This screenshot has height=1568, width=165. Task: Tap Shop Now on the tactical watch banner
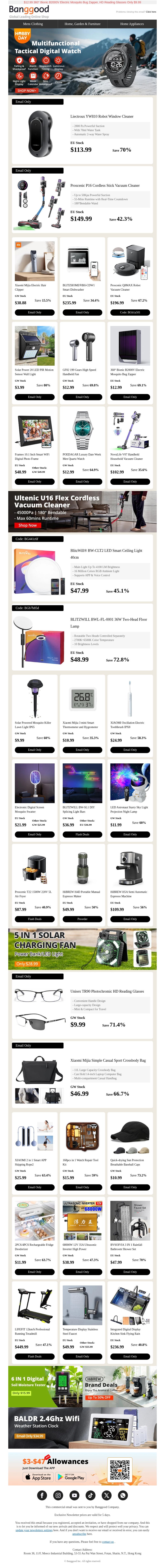[x=26, y=91]
